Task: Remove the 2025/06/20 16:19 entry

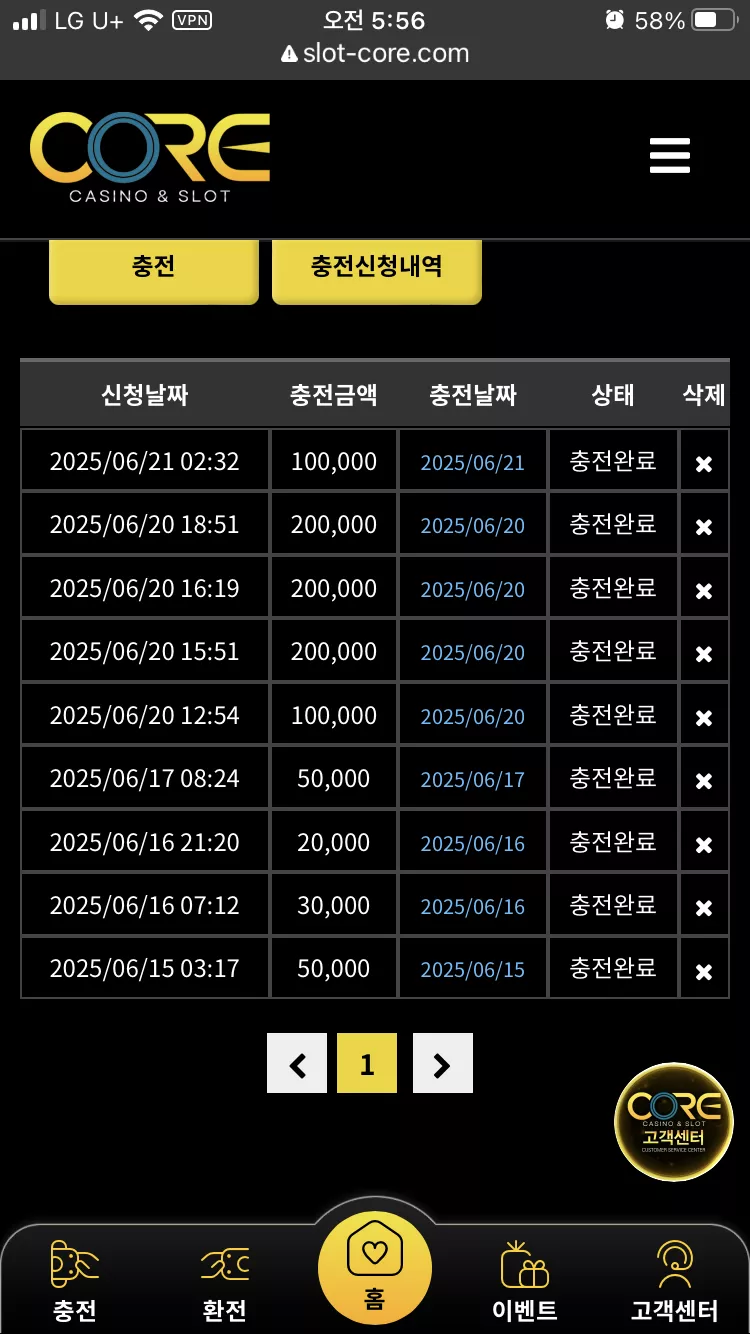Action: click(x=704, y=590)
